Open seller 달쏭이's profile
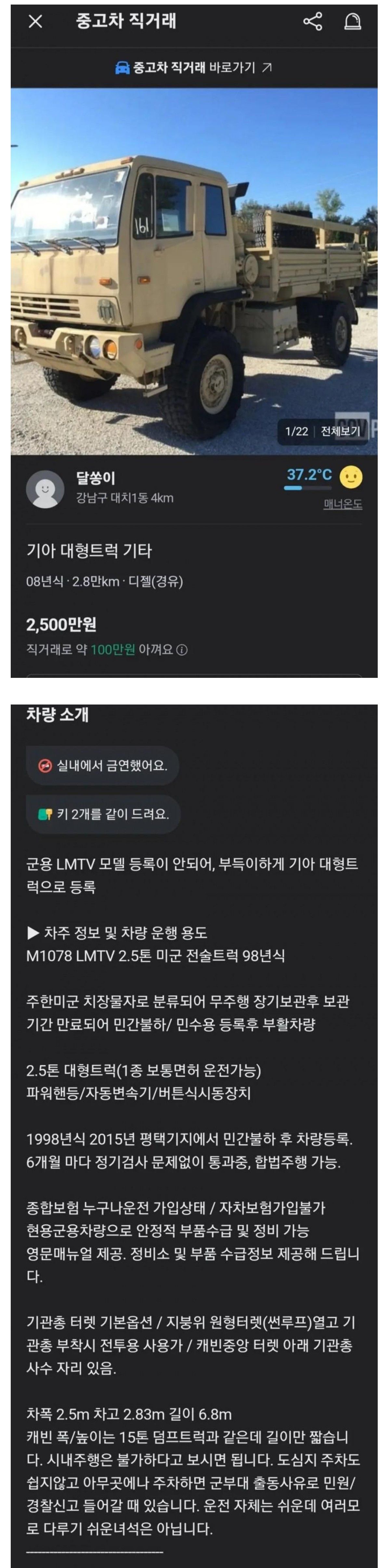Screen dimensions: 380x1568 tap(96, 479)
